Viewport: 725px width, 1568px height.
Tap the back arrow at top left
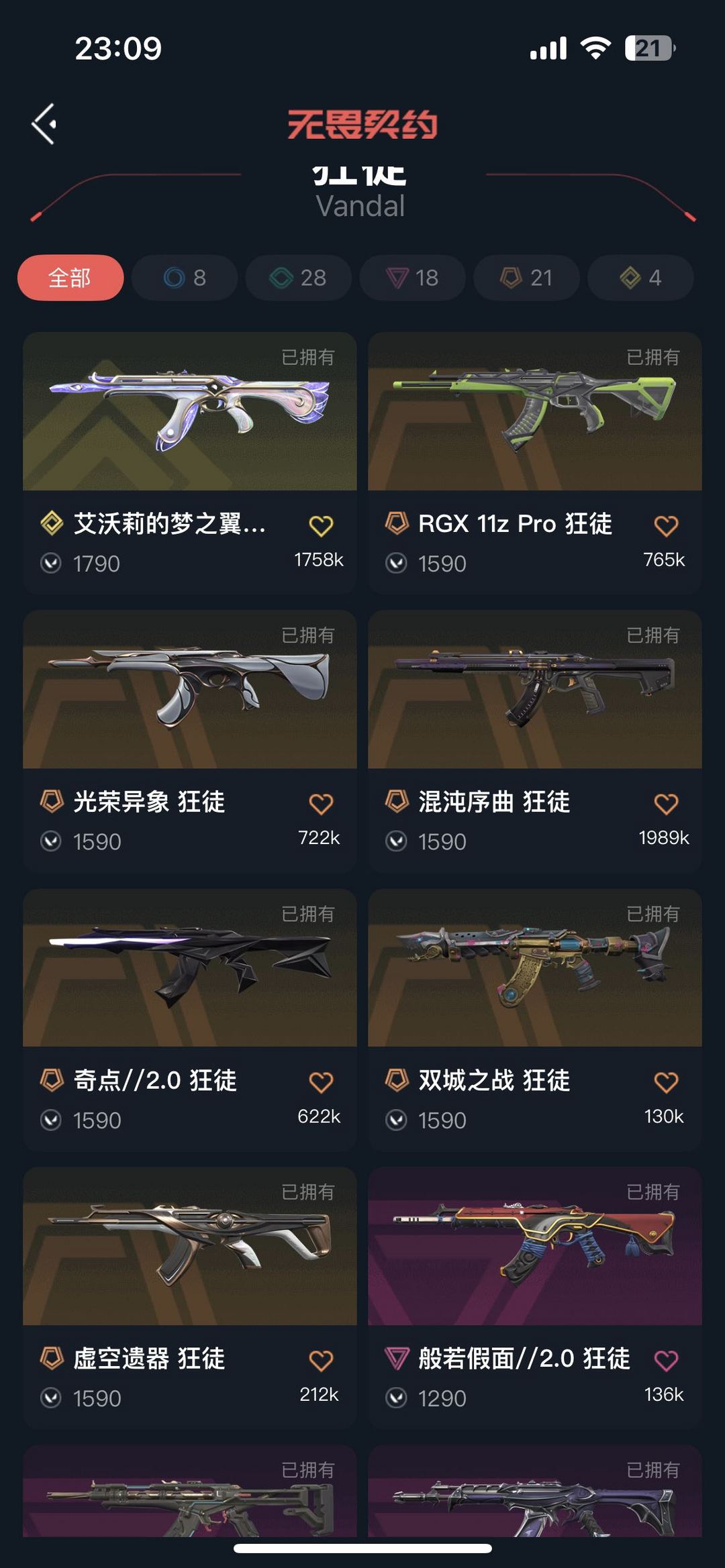tap(44, 123)
